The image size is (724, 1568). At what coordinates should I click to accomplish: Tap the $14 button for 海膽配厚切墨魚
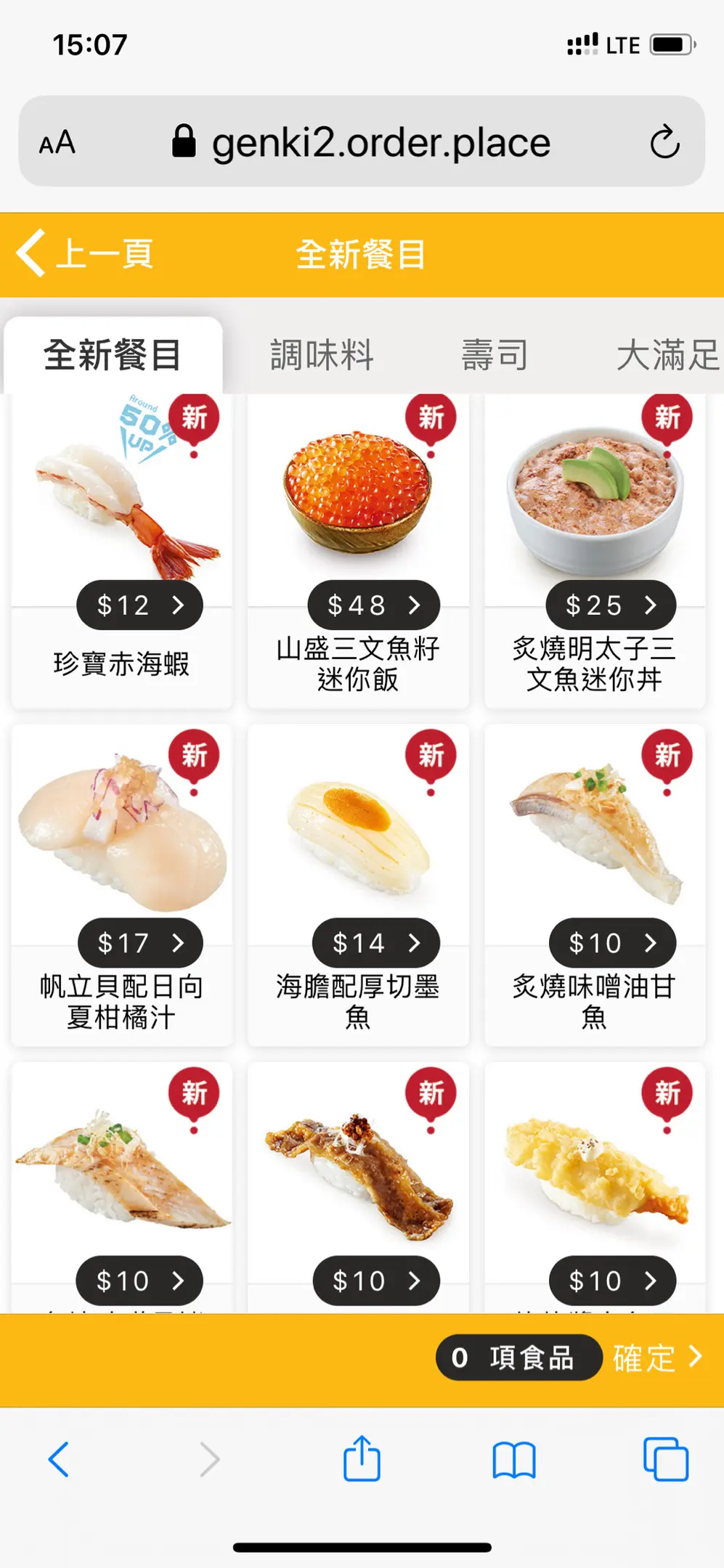coord(375,943)
